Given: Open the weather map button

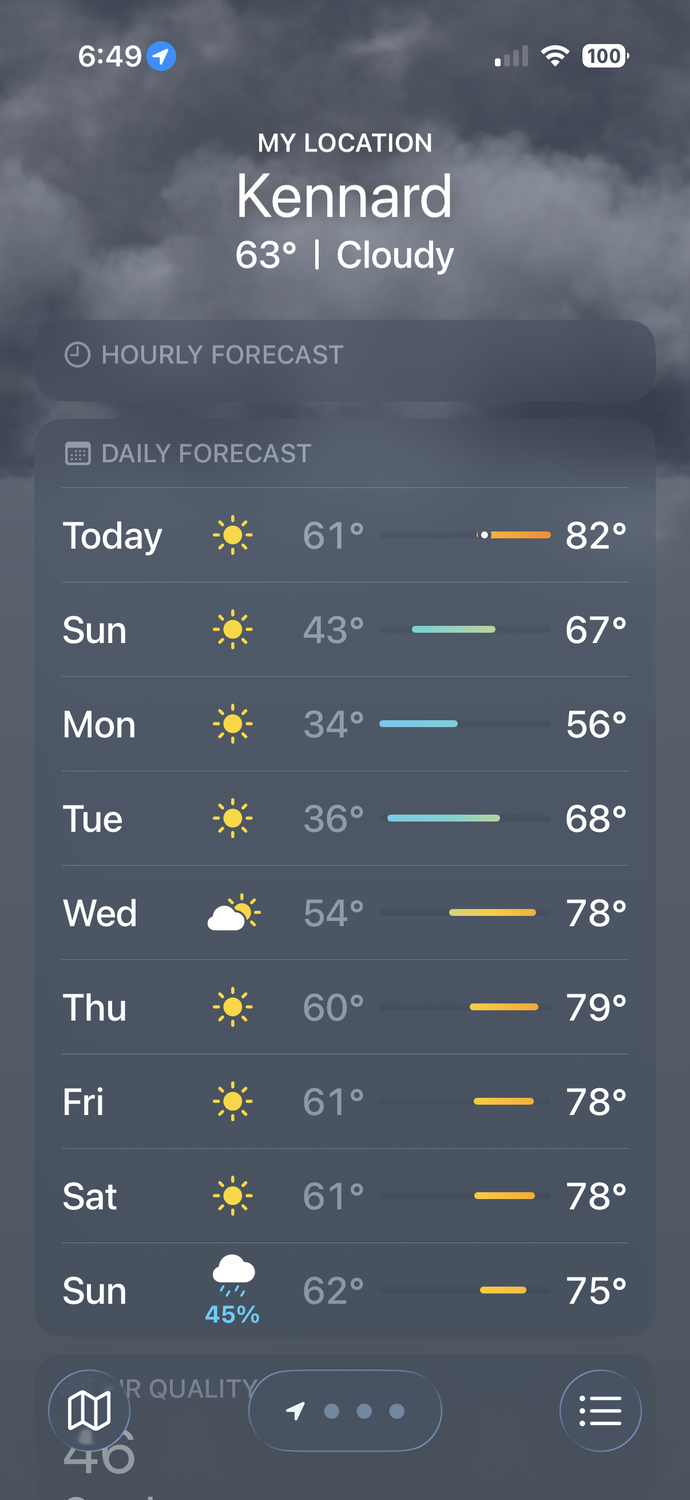Looking at the screenshot, I should click(x=89, y=1411).
